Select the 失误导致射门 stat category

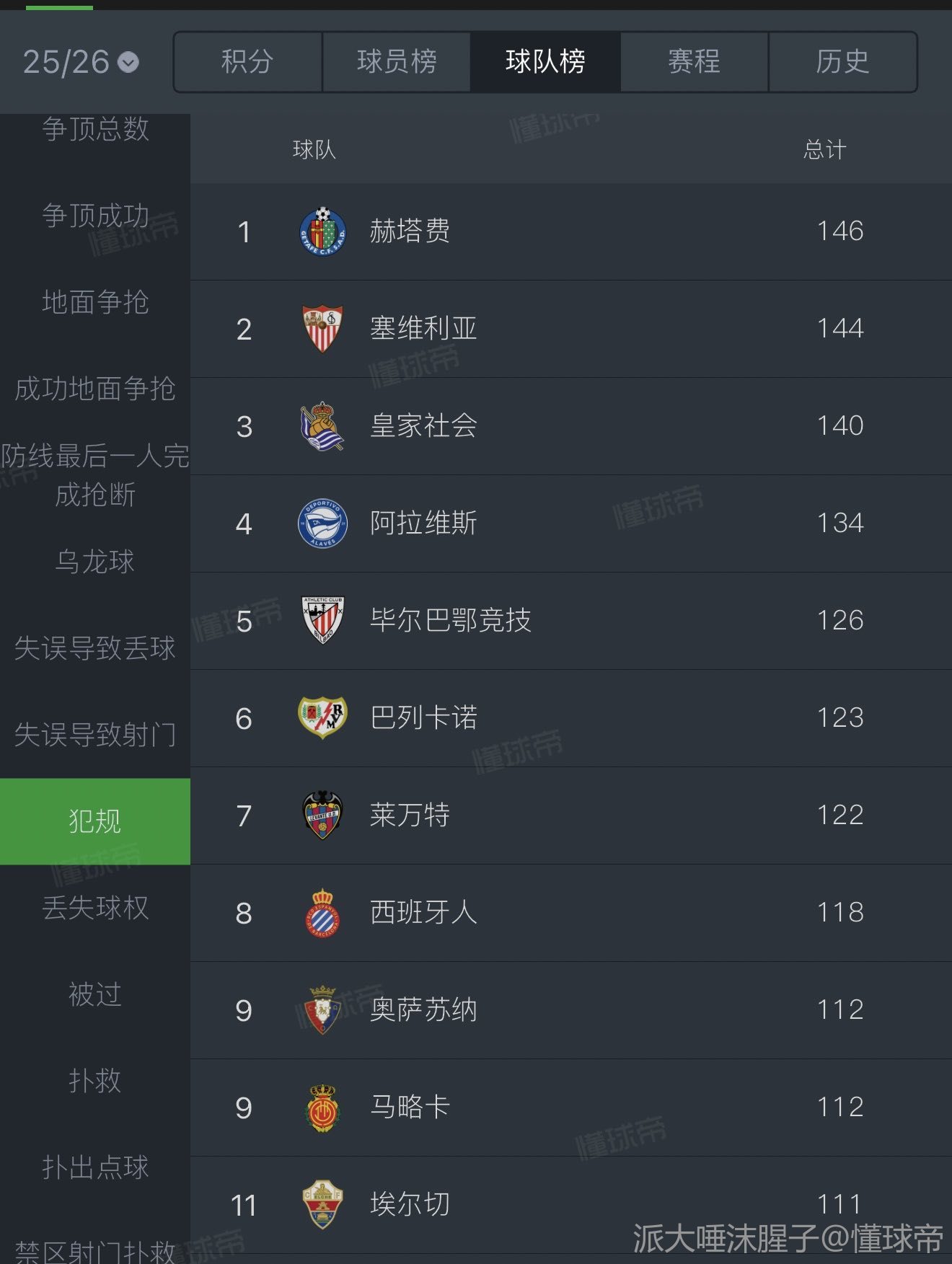point(95,735)
